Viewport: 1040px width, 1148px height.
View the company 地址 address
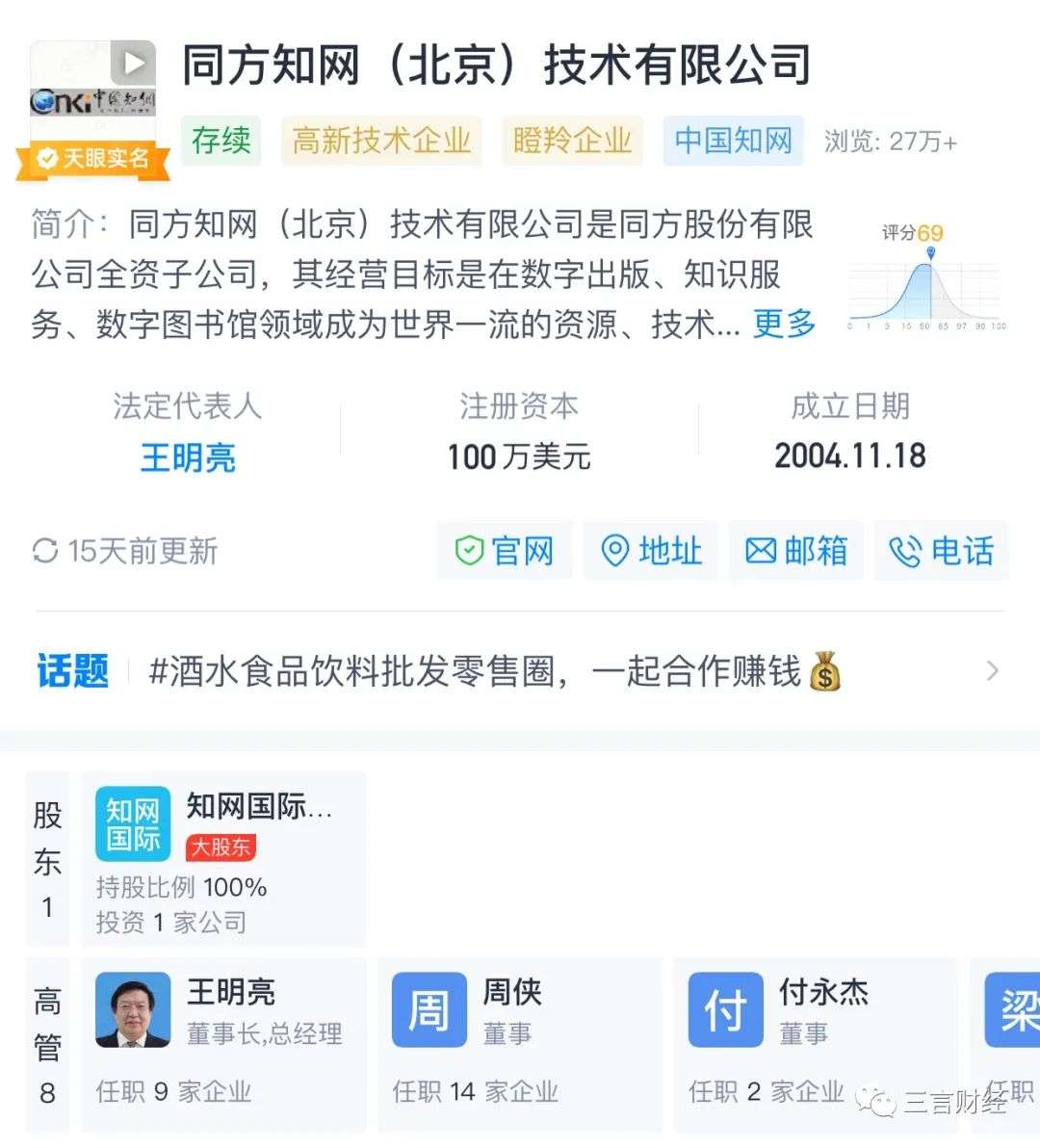click(x=651, y=551)
